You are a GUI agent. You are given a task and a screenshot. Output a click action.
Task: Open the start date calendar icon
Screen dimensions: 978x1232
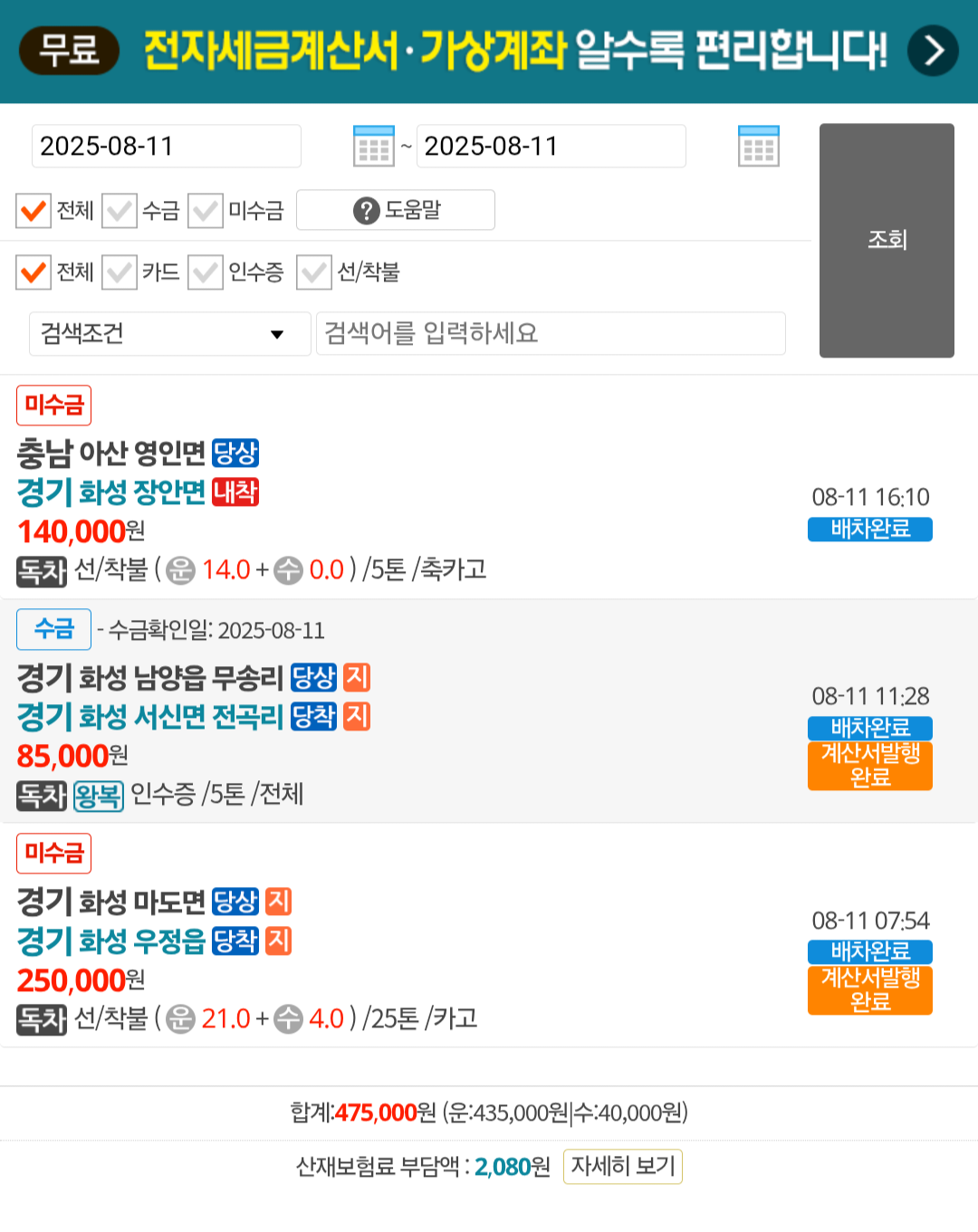[373, 147]
